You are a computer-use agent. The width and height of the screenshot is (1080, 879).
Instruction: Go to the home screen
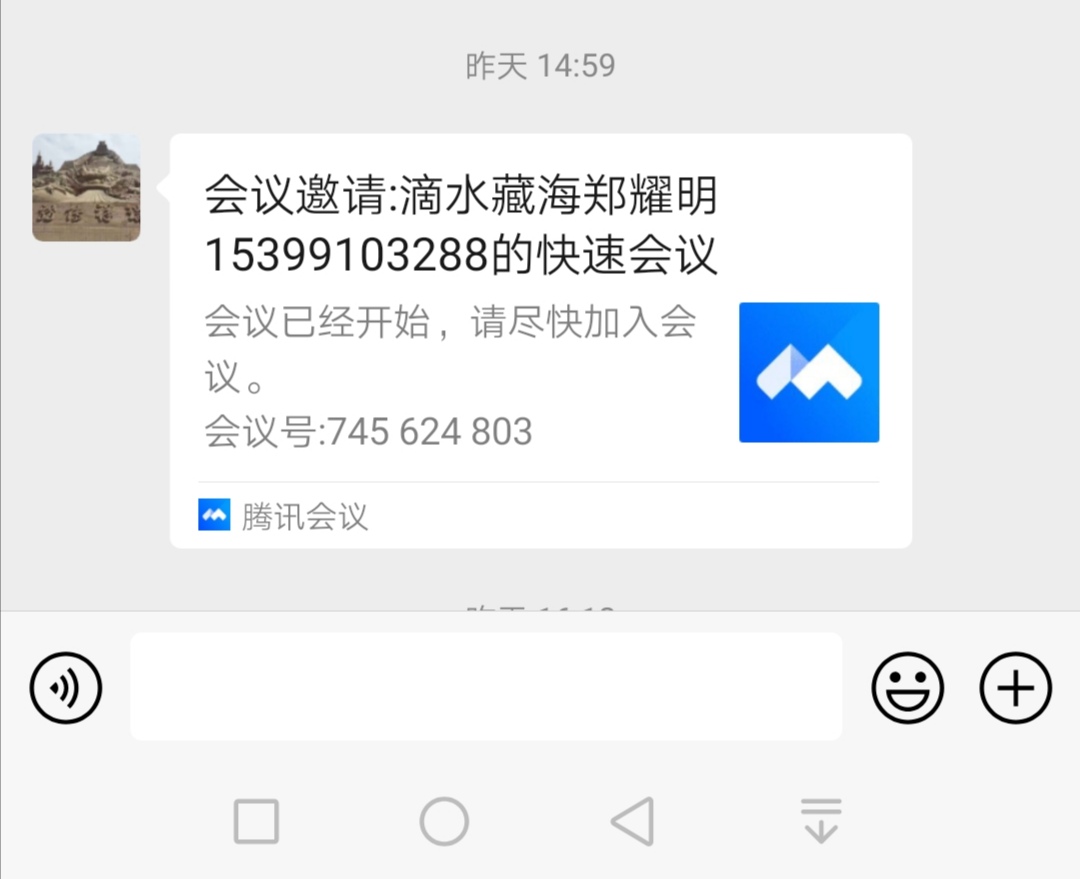pos(444,821)
